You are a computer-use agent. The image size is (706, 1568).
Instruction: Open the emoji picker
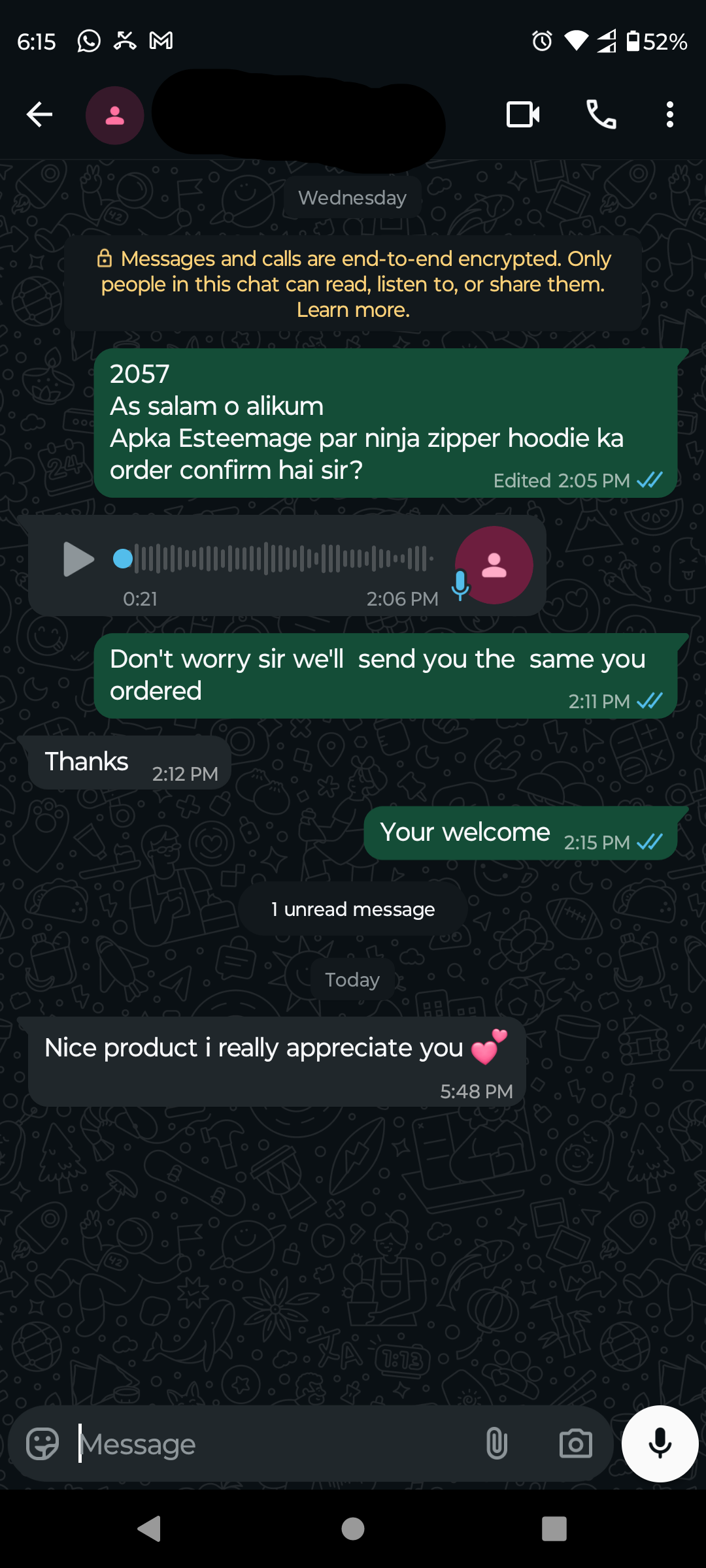point(42,1444)
